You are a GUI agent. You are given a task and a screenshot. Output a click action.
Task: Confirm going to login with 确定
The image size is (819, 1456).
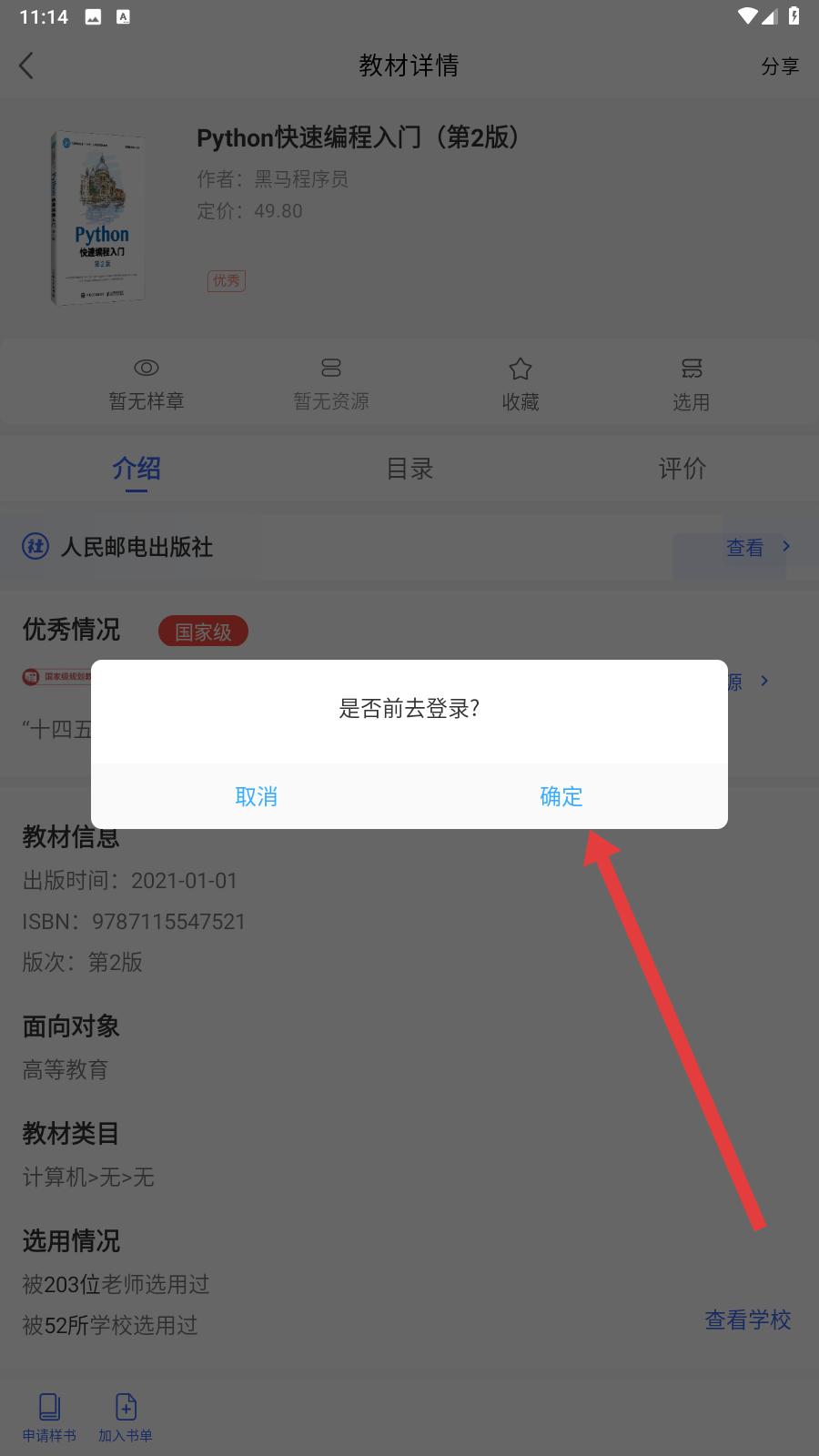click(561, 796)
